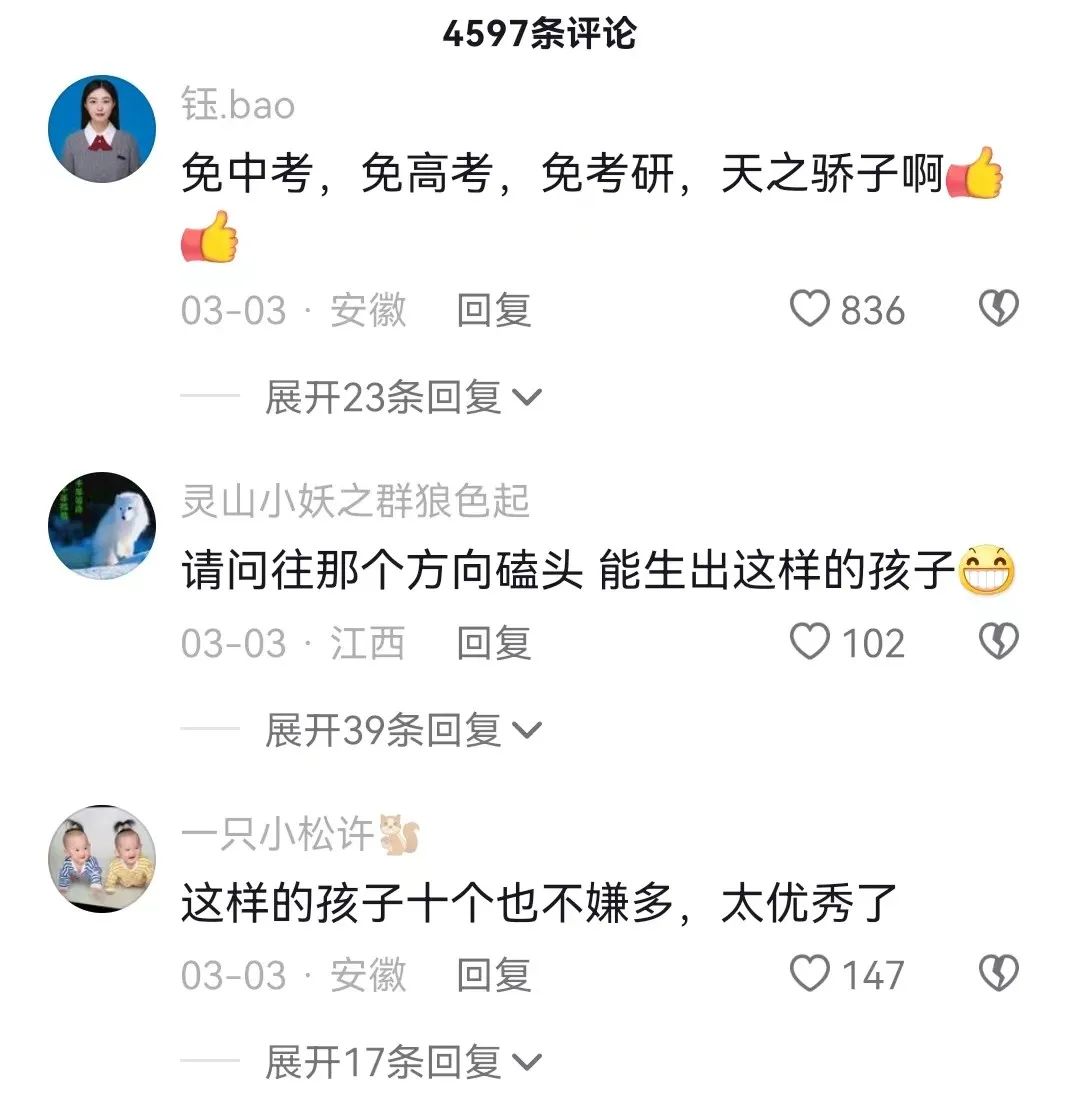Reply to 灵山小妖之群狼色起's comment
Screen dimensions: 1080x1112
493,643
